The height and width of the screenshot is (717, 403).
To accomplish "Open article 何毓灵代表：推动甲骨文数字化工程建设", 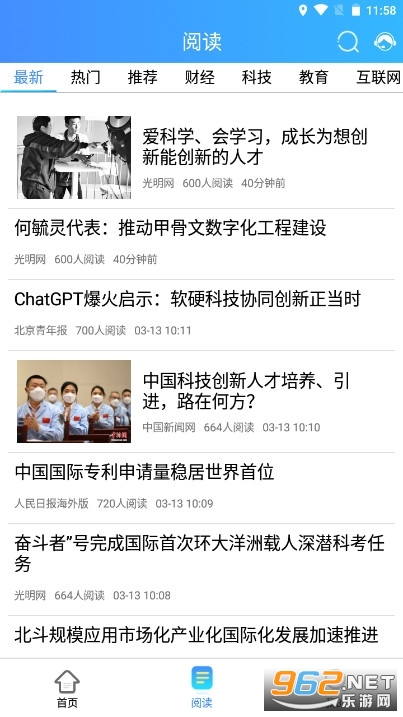I will pyautogui.click(x=201, y=244).
